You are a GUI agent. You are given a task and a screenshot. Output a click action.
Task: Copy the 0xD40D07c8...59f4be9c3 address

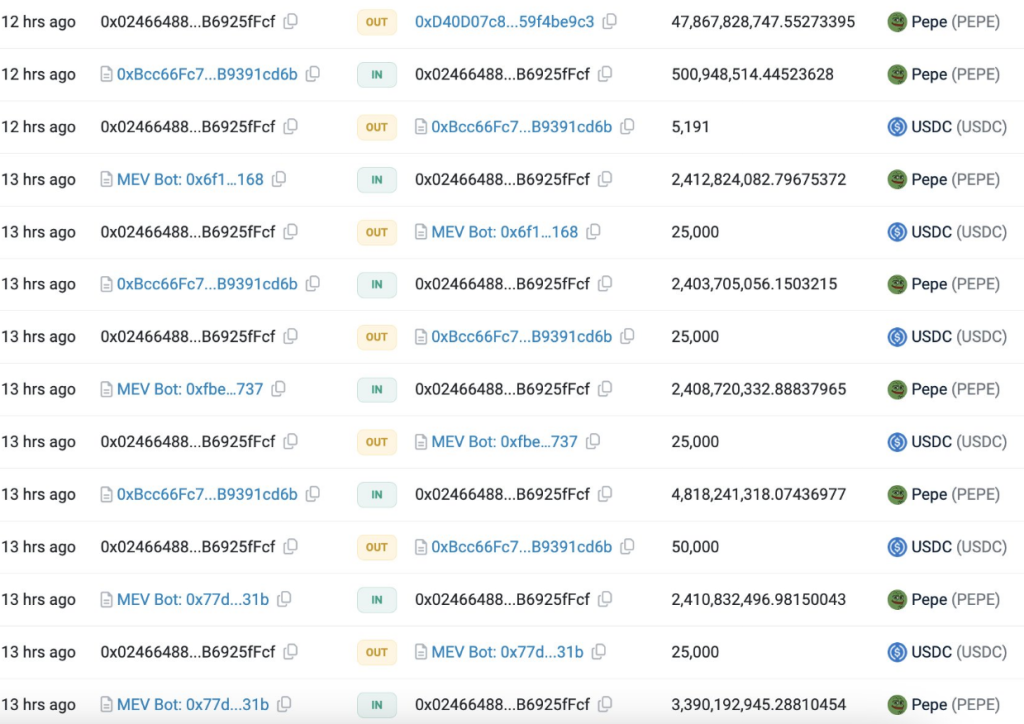pyautogui.click(x=609, y=22)
